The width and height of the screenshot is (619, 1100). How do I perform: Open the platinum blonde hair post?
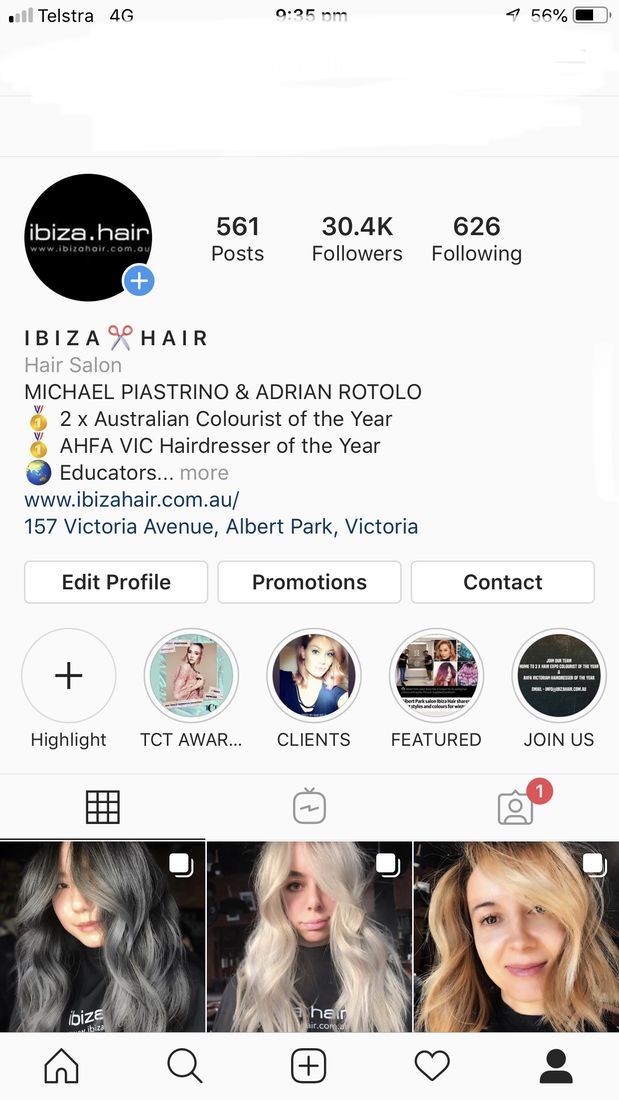pyautogui.click(x=309, y=936)
